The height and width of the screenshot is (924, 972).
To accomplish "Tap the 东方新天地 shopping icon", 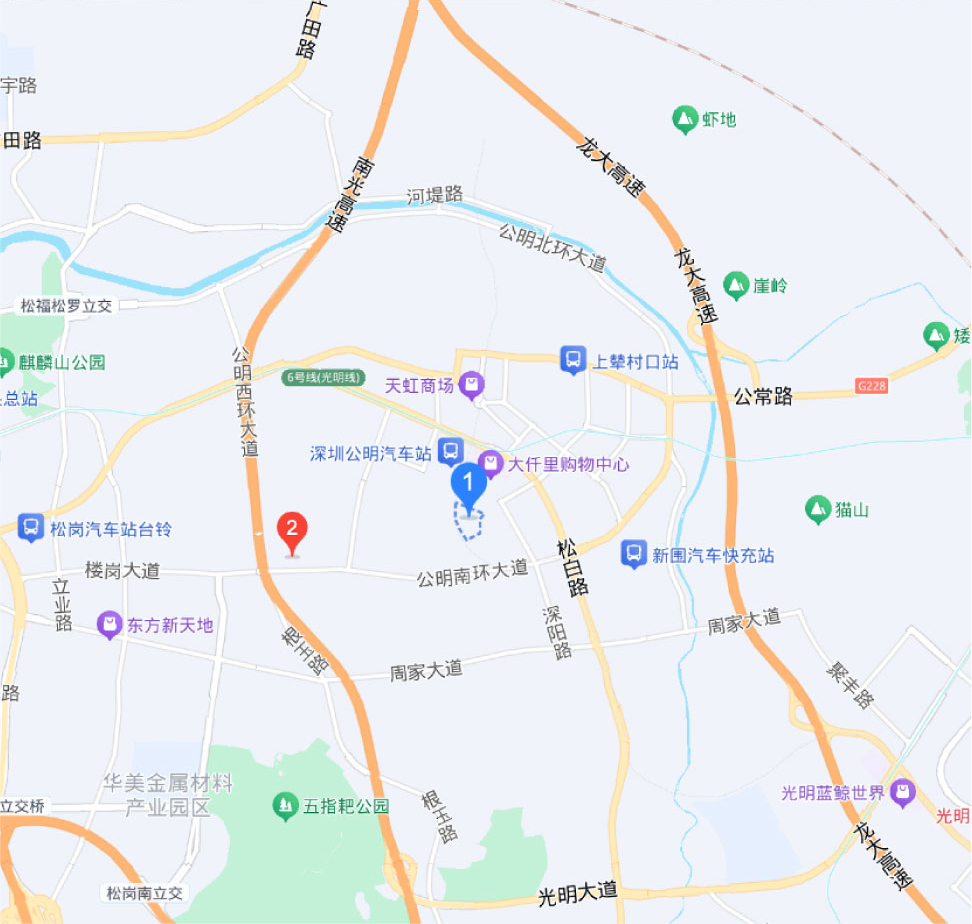I will pos(109,626).
